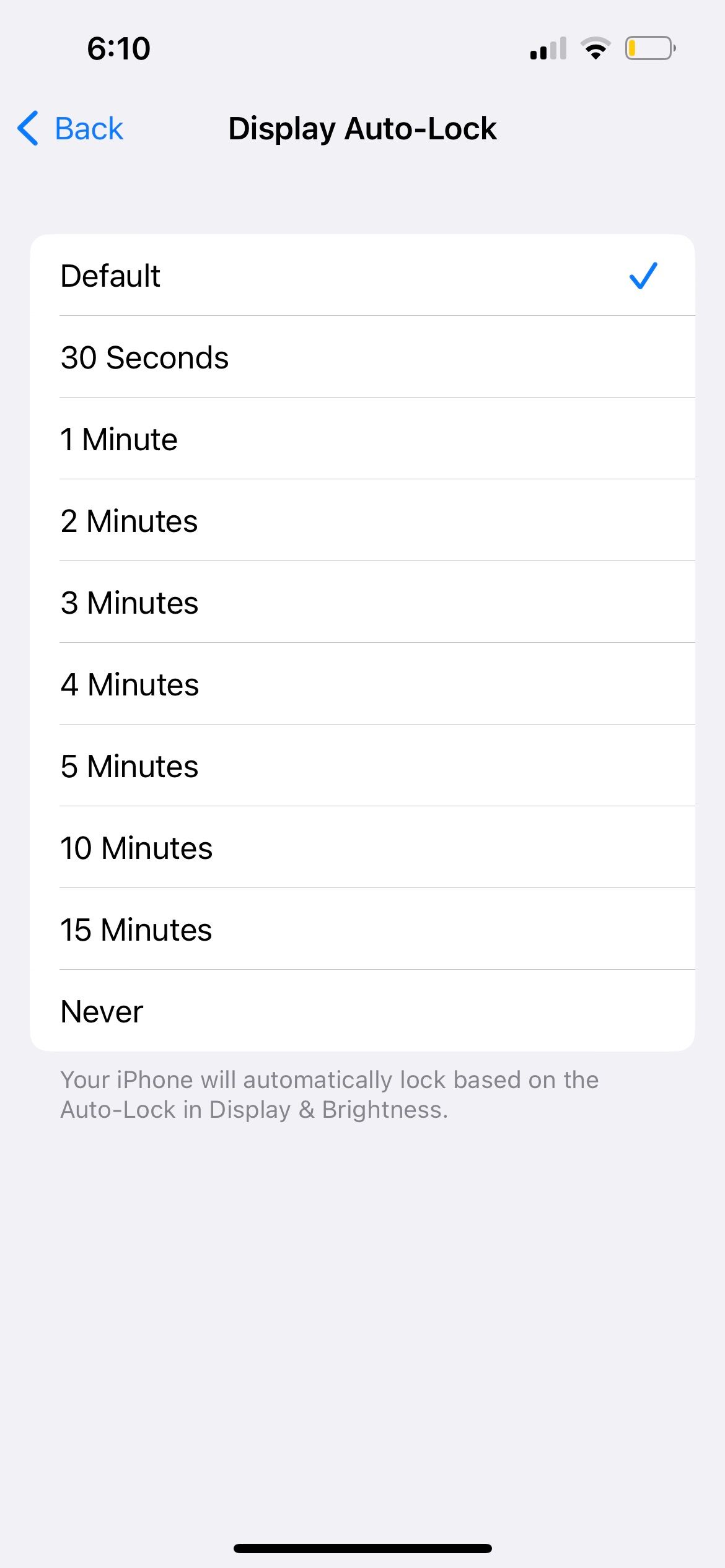Select the 10 Minutes option

coord(362,848)
